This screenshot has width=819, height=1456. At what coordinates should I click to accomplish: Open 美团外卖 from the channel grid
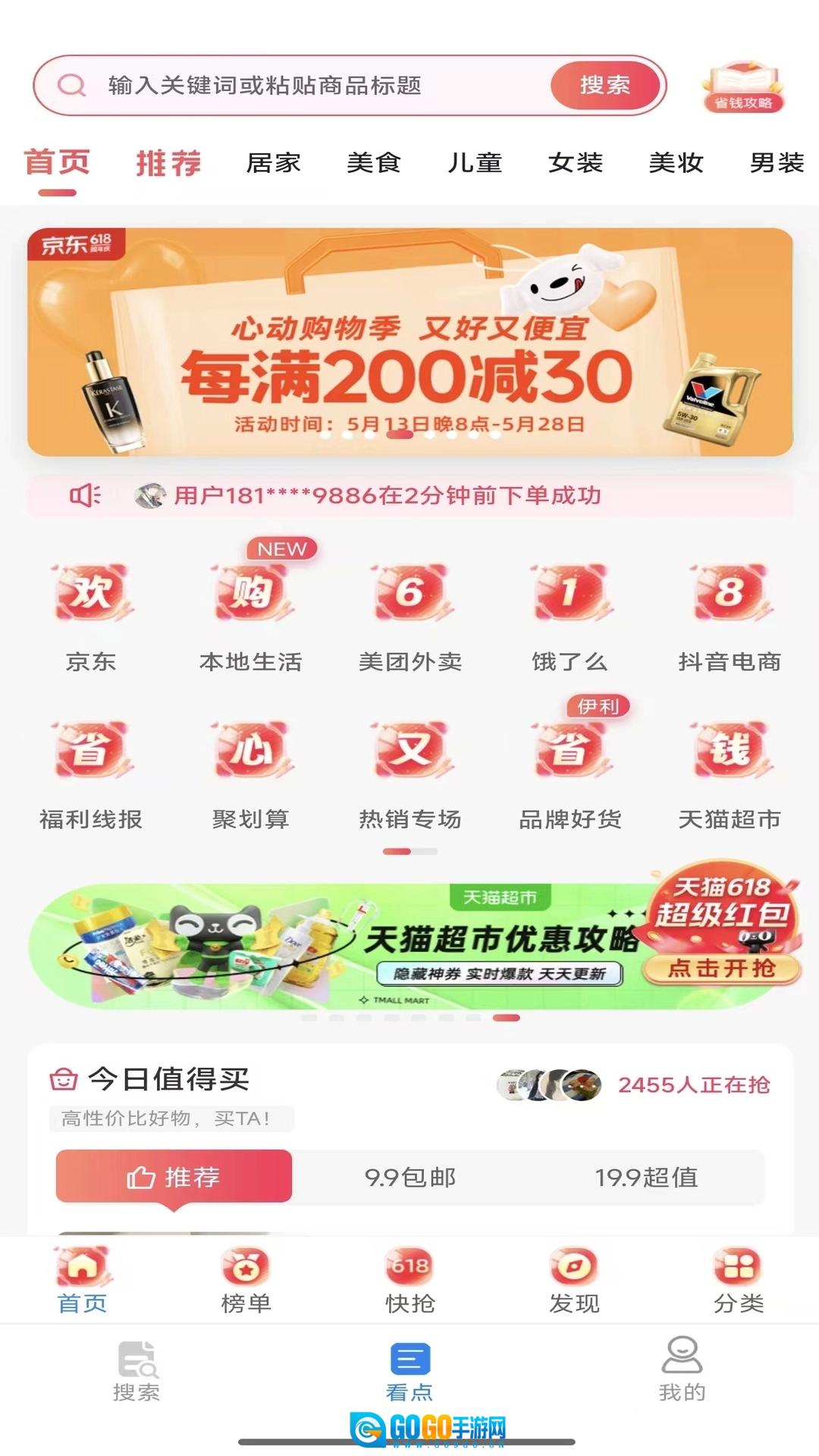pos(410,594)
